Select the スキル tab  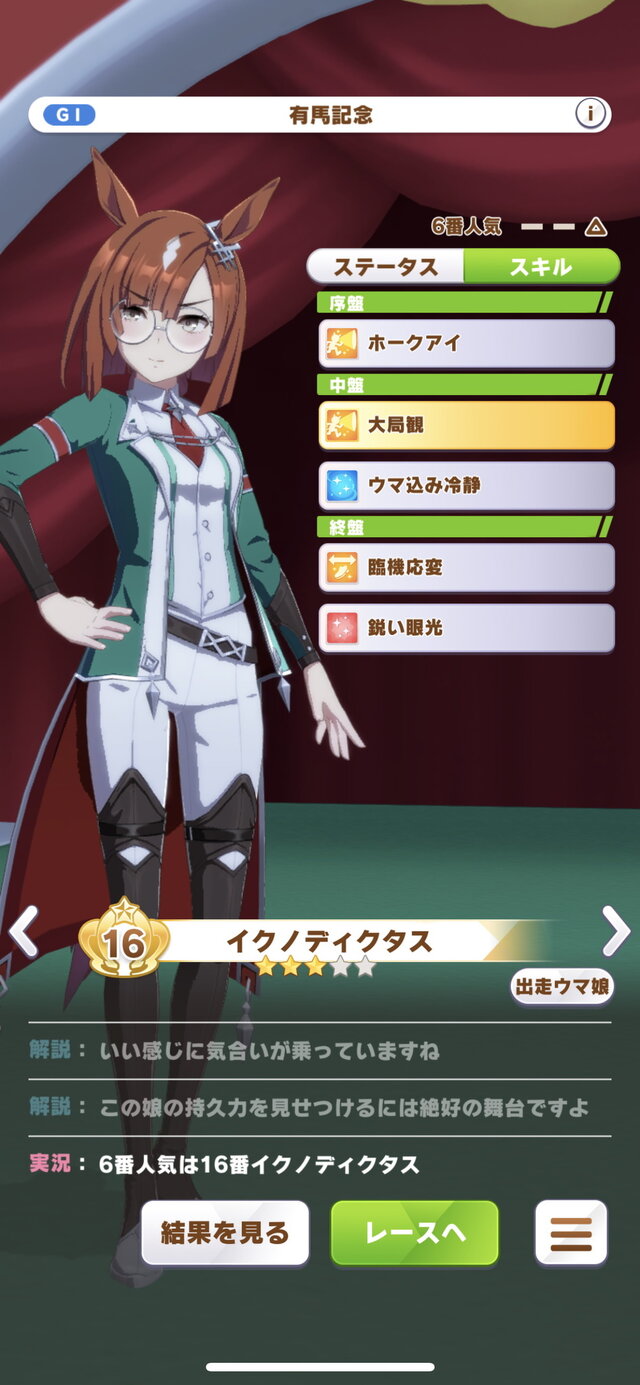[x=542, y=267]
